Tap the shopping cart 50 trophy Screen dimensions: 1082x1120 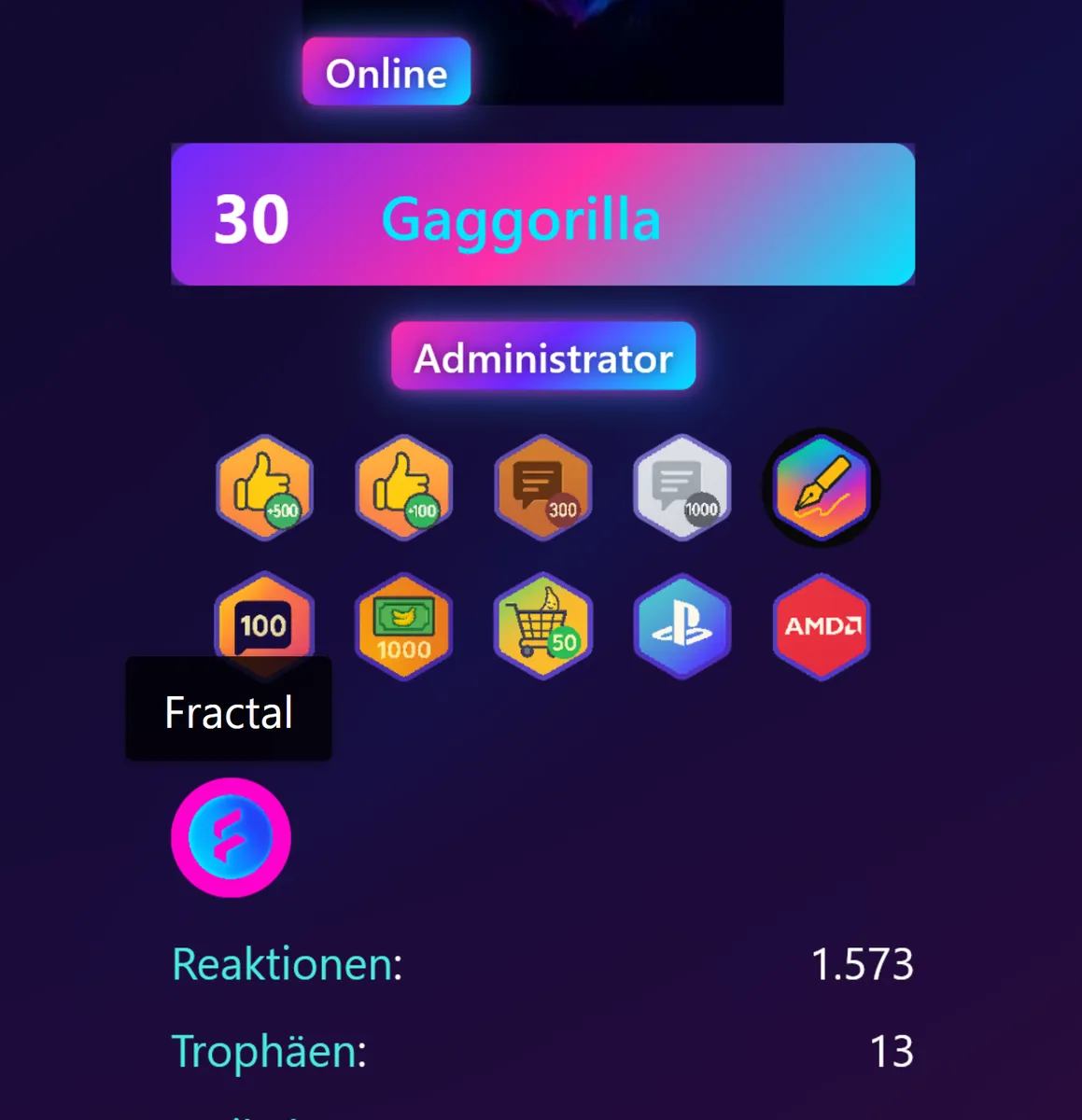pos(543,626)
